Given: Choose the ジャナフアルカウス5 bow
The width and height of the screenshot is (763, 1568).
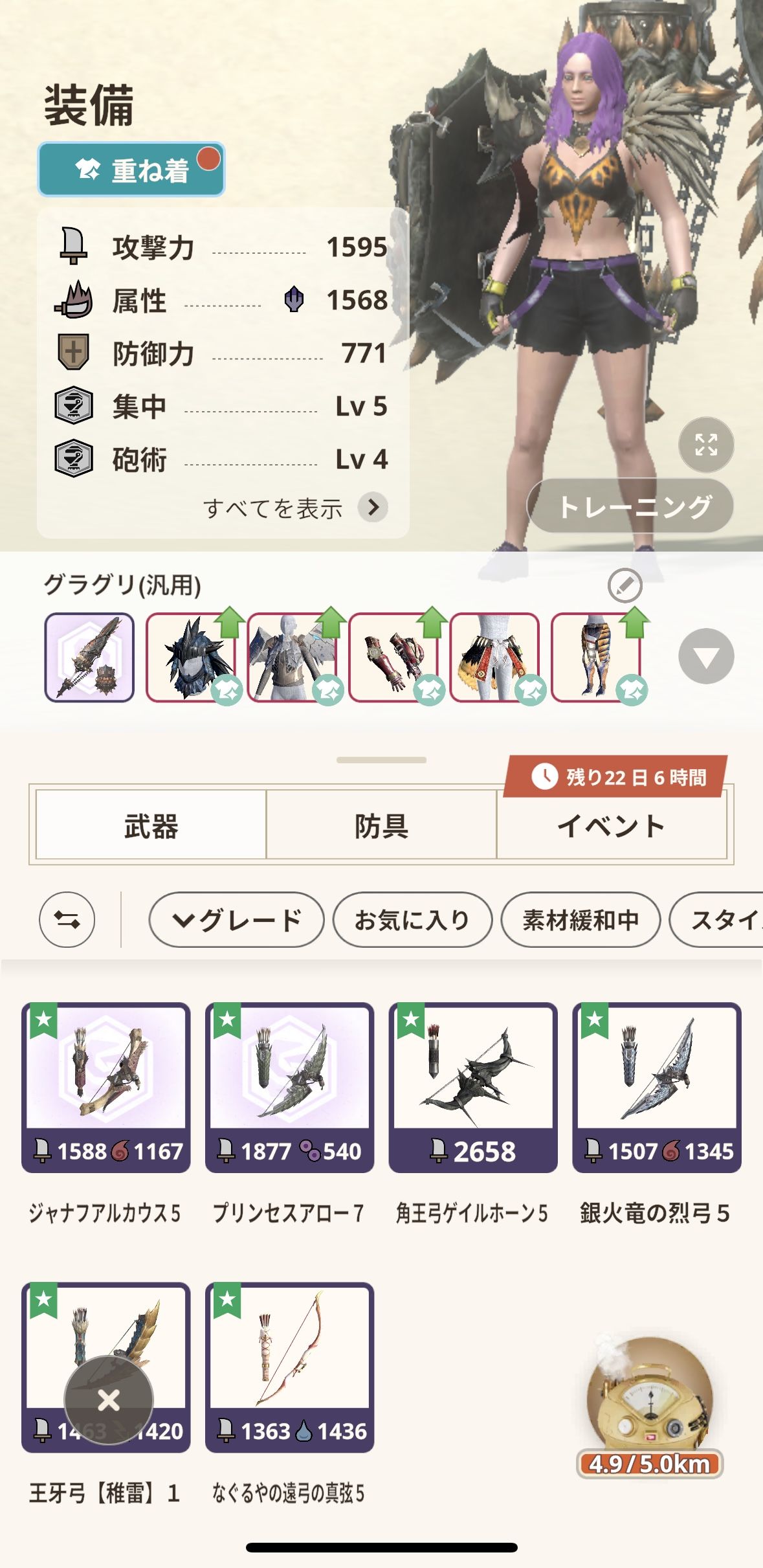Looking at the screenshot, I should pos(106,1088).
